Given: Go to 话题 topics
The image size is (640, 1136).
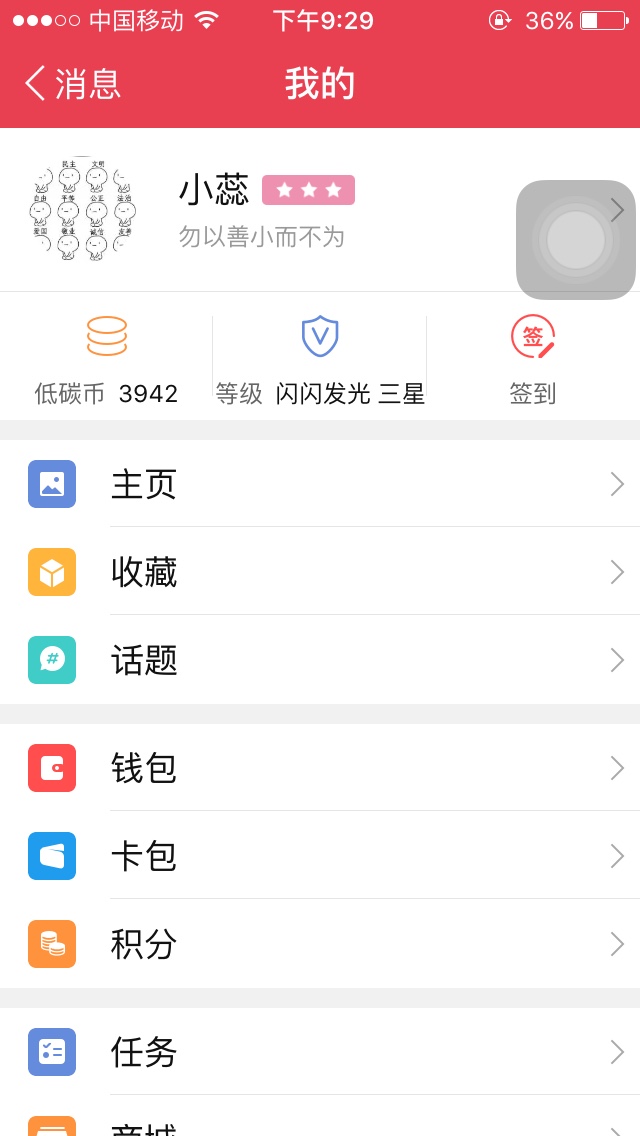Looking at the screenshot, I should point(320,660).
